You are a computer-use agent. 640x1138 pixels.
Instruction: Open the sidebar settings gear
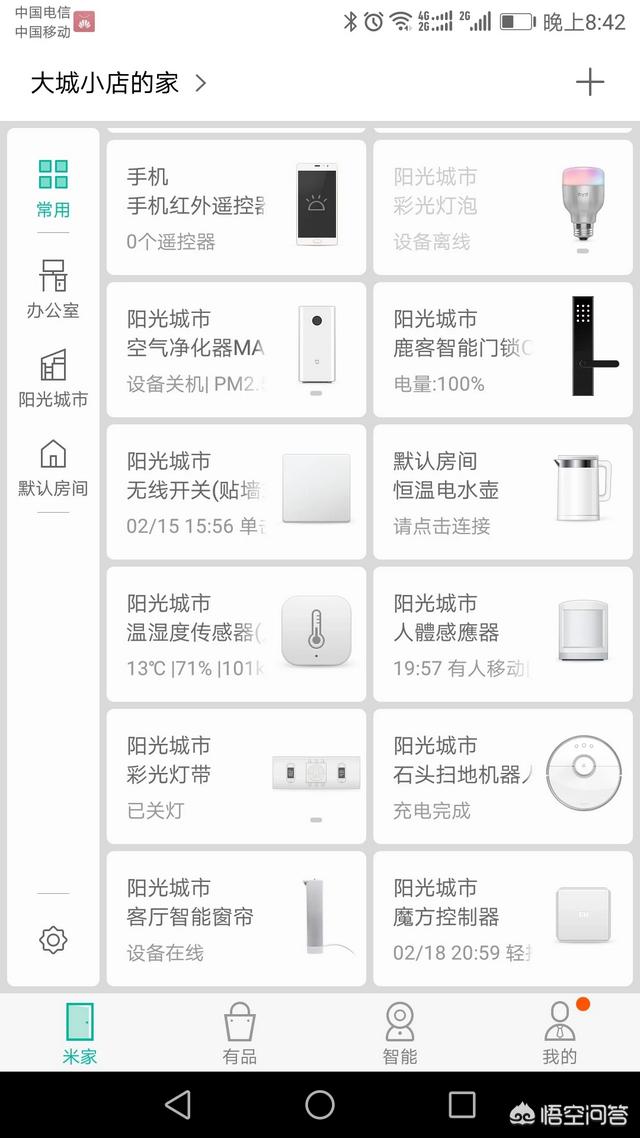pyautogui.click(x=53, y=939)
